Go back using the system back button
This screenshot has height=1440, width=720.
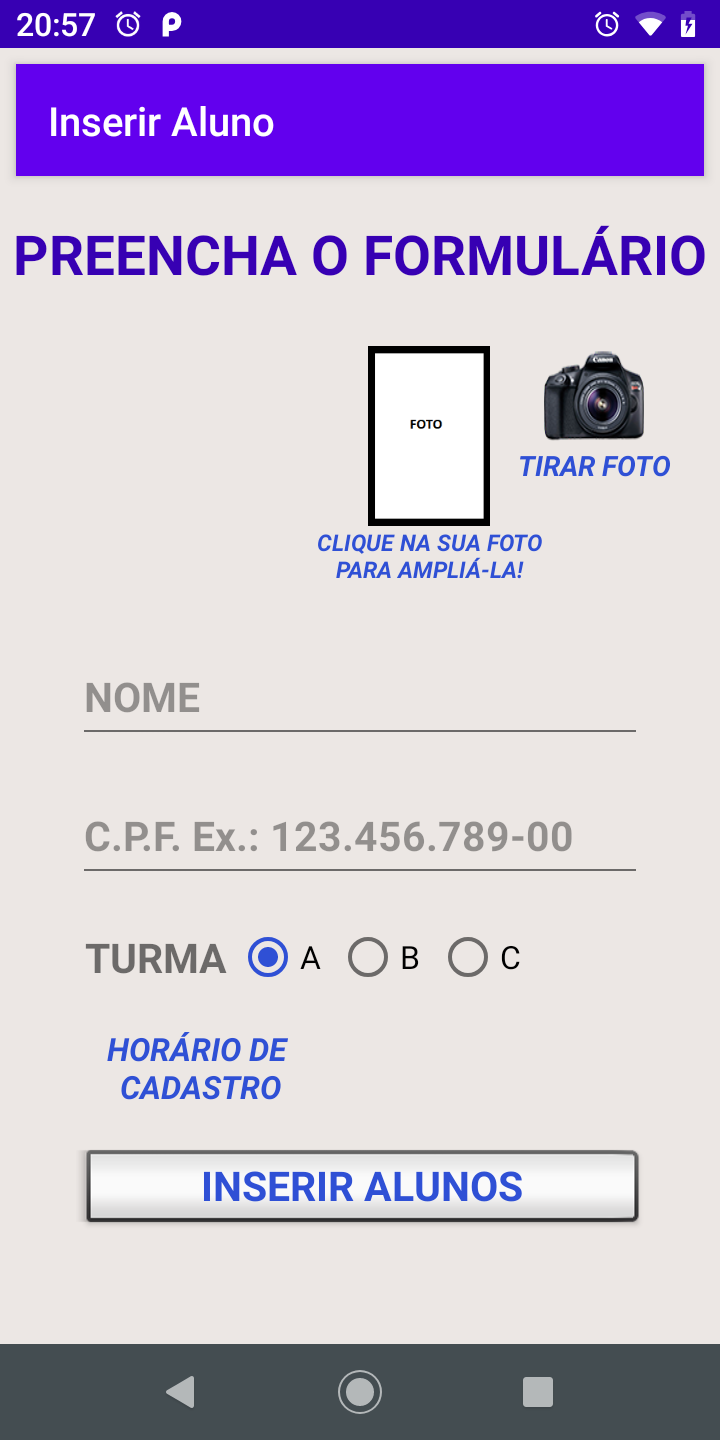pos(180,1392)
